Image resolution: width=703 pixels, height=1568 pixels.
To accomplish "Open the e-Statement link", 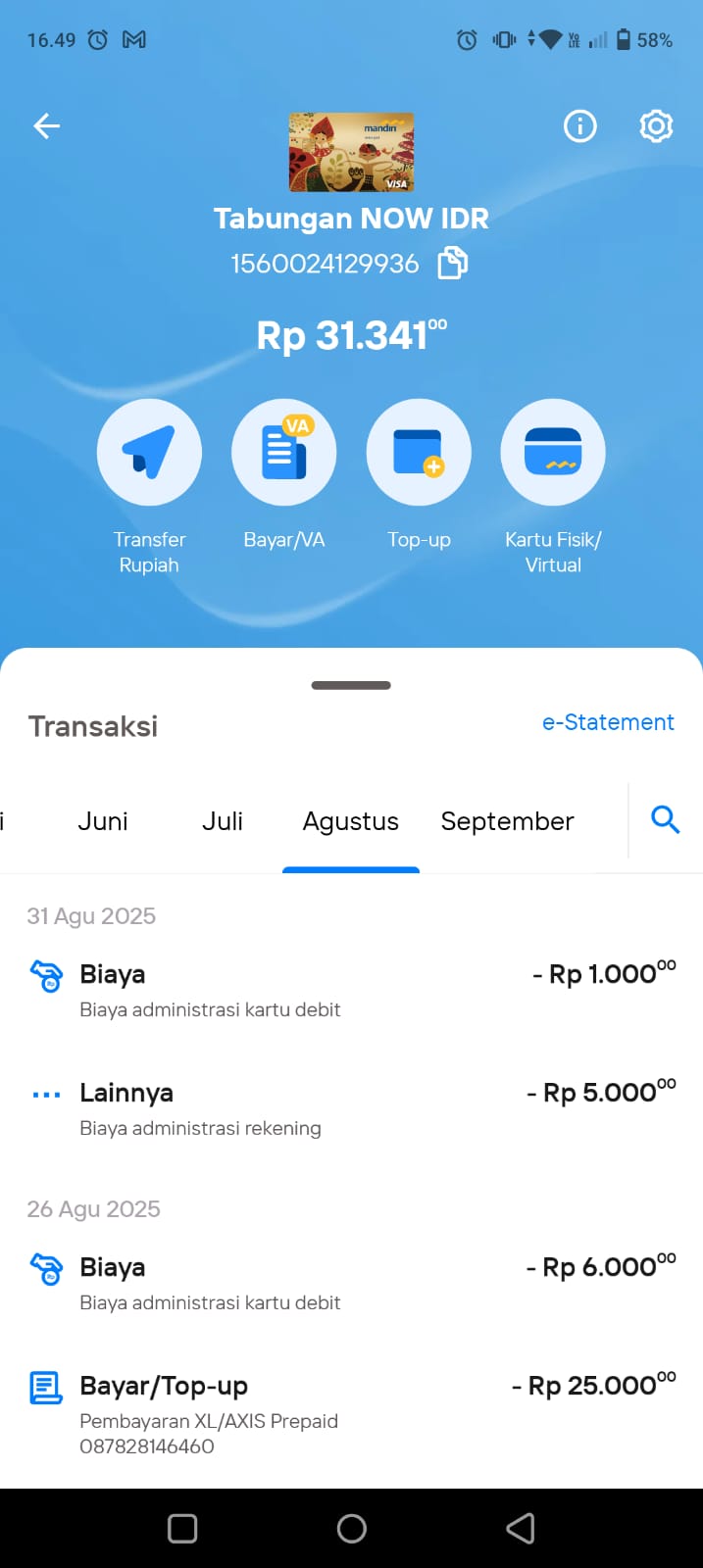I will point(608,722).
